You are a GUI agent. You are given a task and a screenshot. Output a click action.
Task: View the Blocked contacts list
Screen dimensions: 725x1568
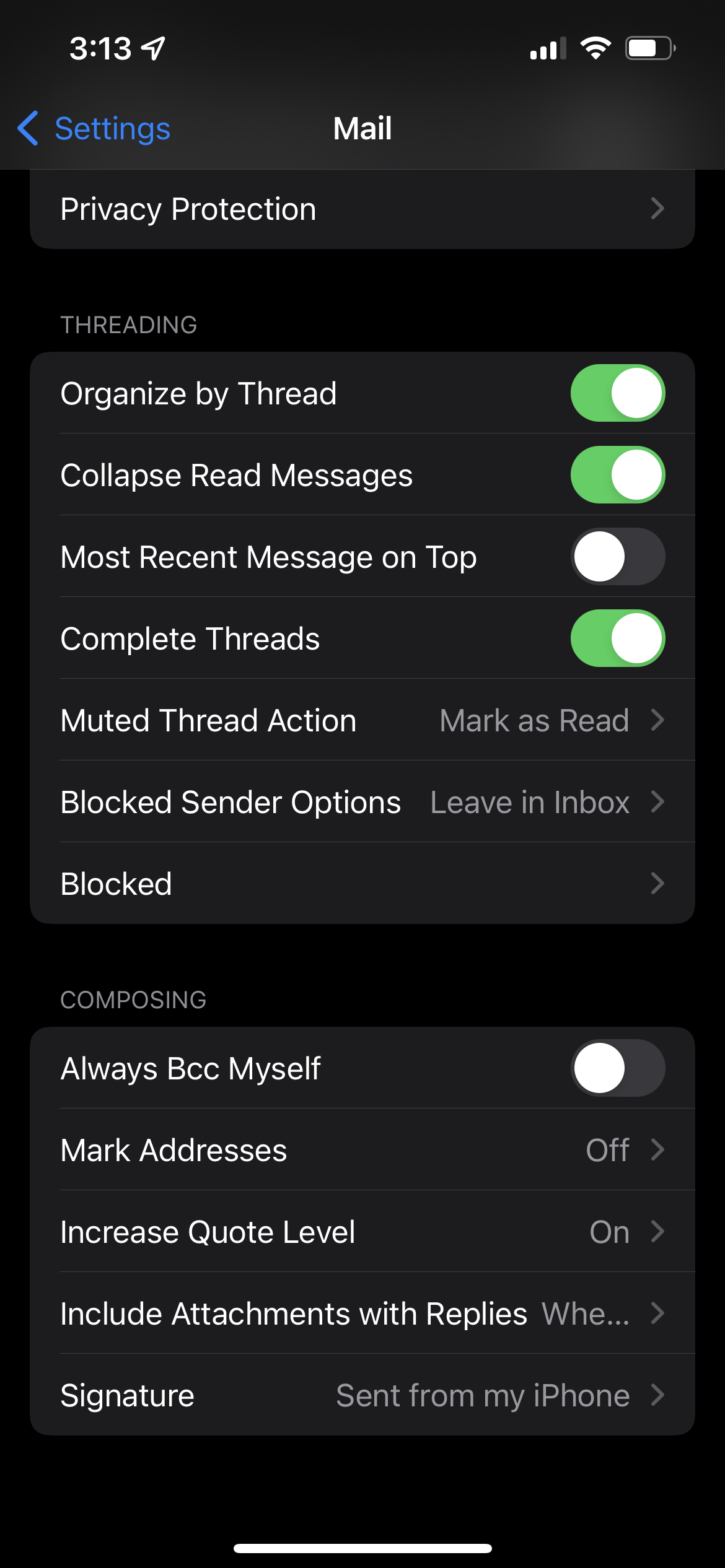click(x=362, y=884)
